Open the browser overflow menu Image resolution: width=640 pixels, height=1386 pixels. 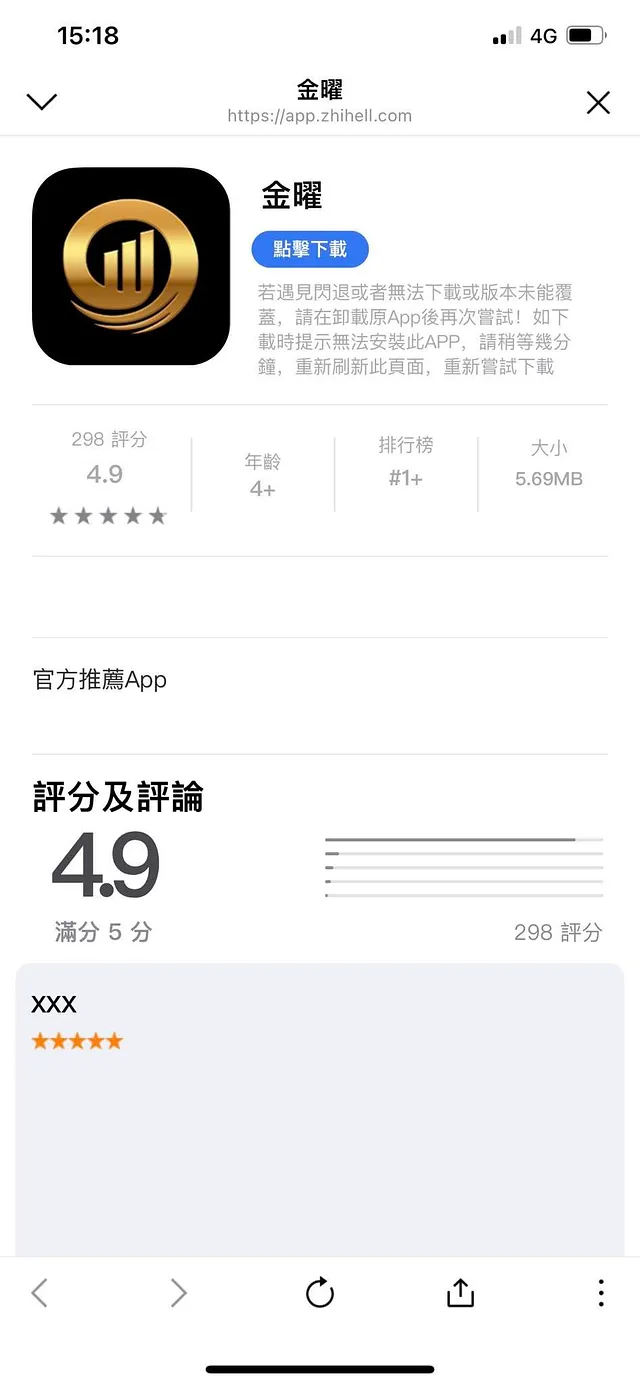pos(600,1293)
